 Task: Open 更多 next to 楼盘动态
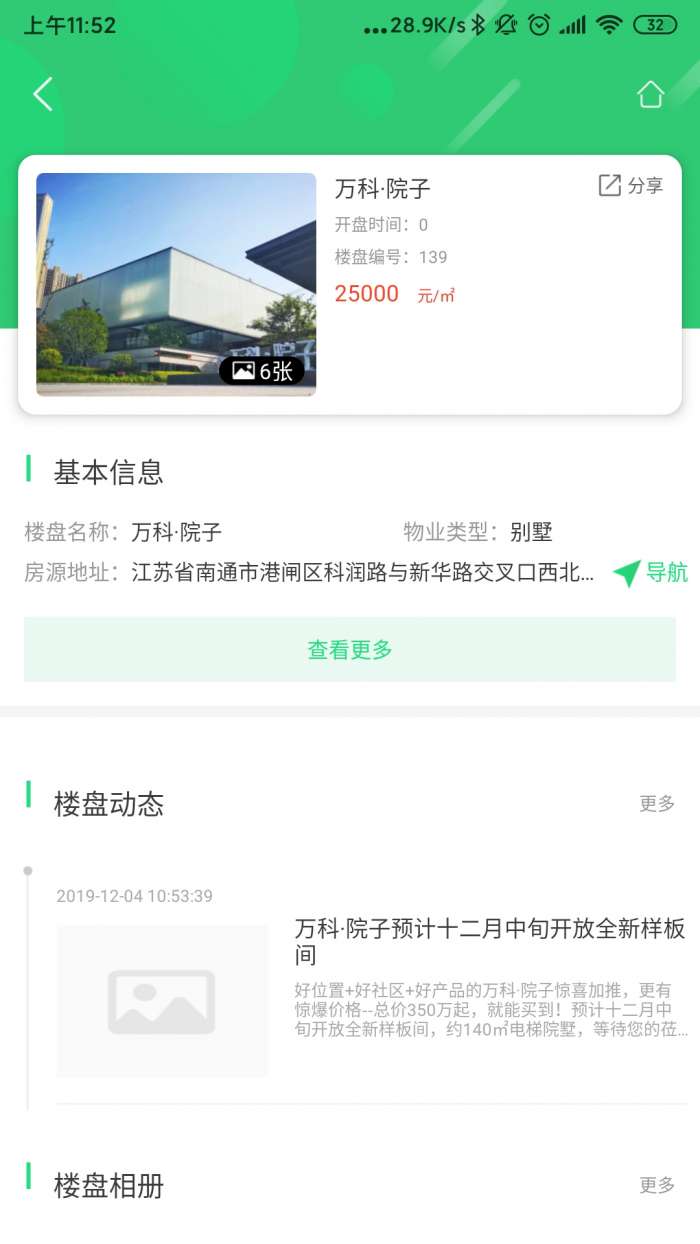[657, 804]
